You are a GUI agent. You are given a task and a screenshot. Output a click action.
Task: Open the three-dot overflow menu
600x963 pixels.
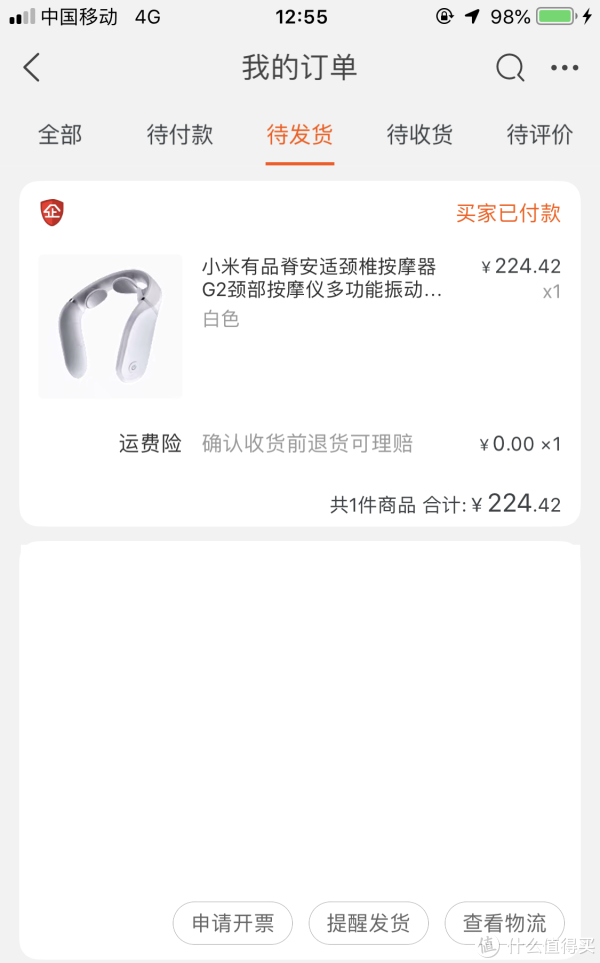565,68
